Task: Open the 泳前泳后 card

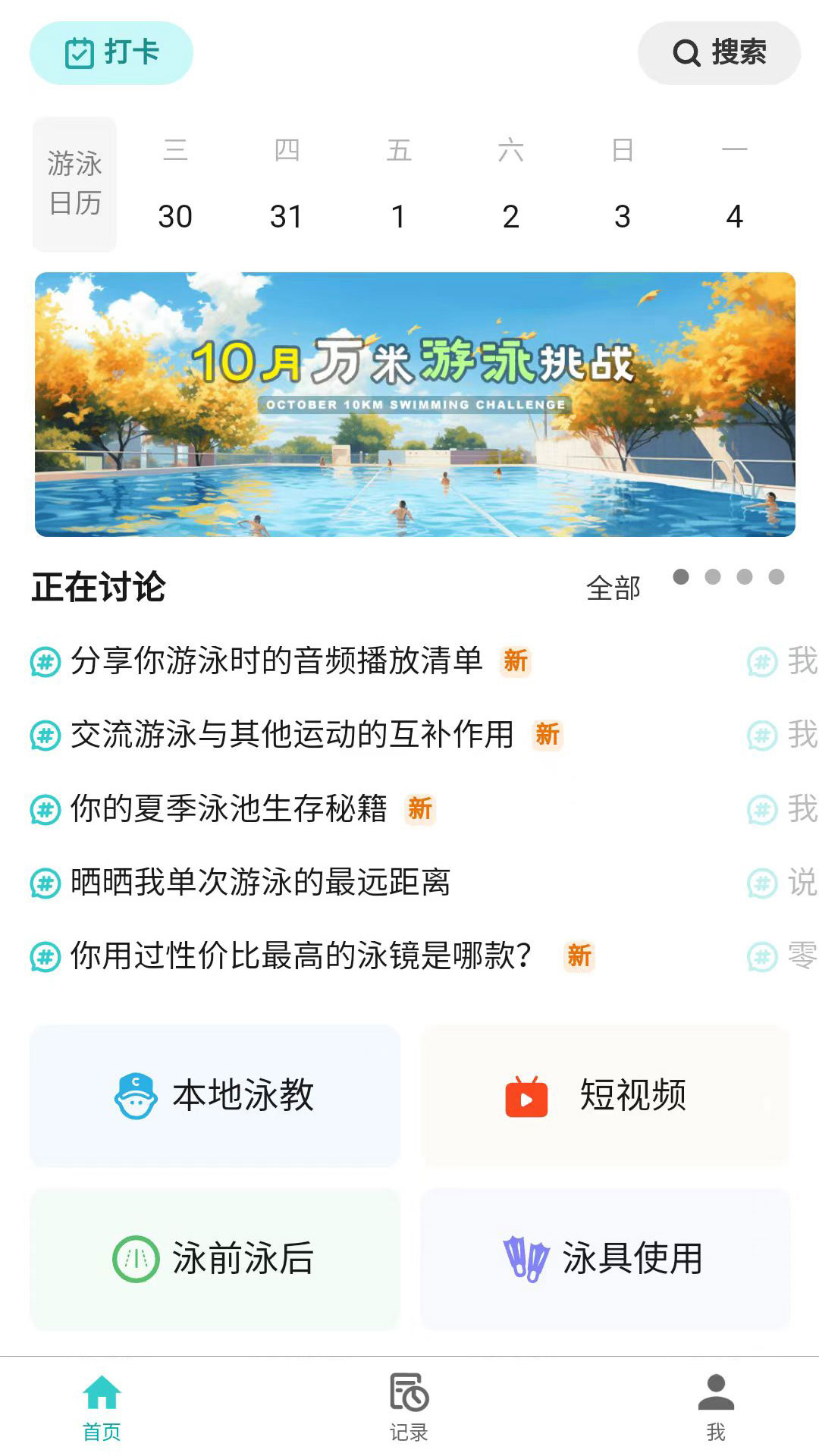Action: (215, 1259)
